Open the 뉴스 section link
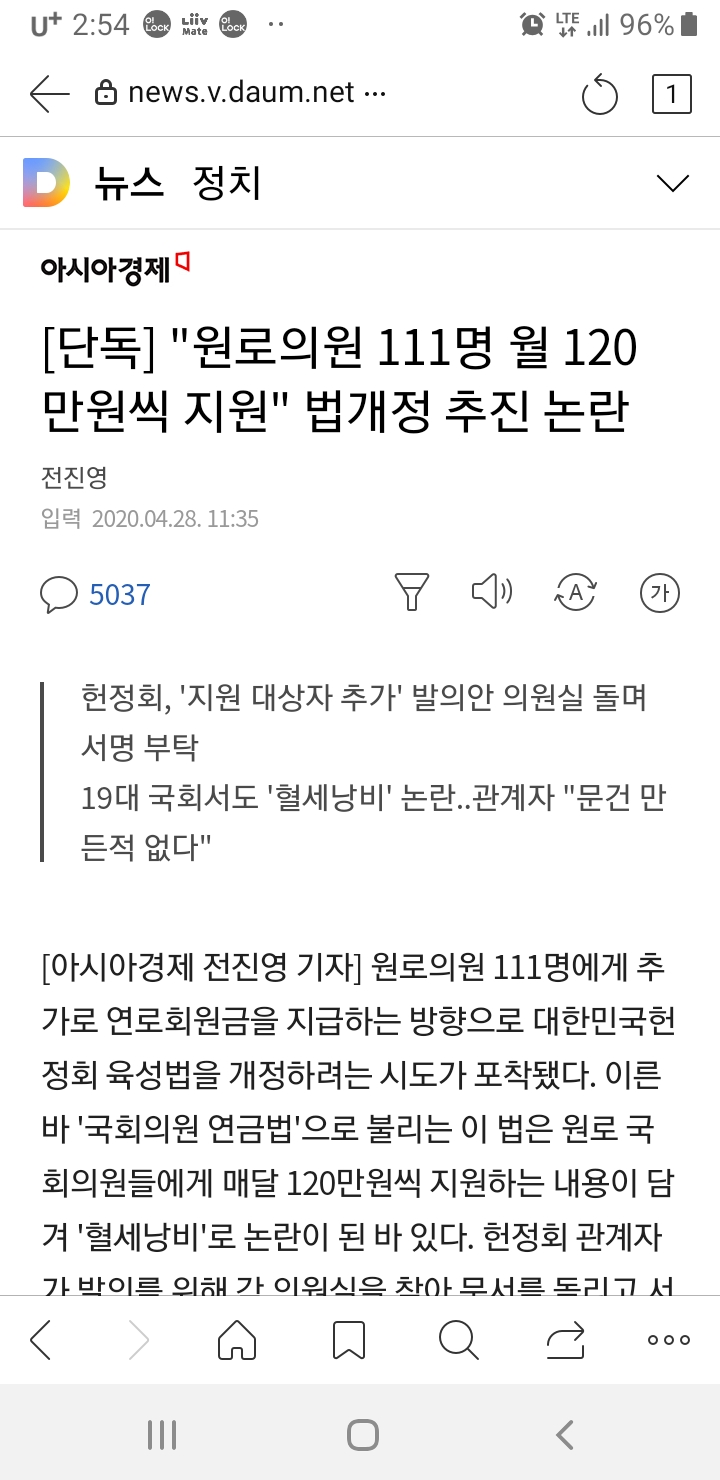This screenshot has height=1480, width=720. click(129, 183)
